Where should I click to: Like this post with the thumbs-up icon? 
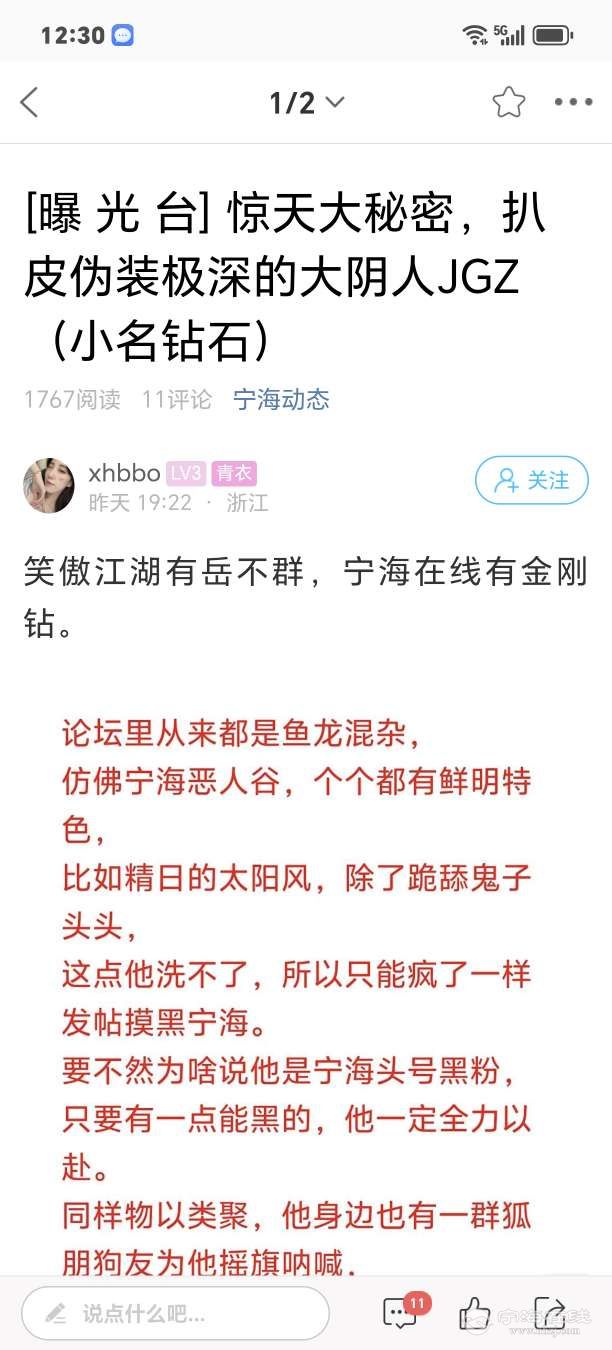pyautogui.click(x=475, y=1312)
